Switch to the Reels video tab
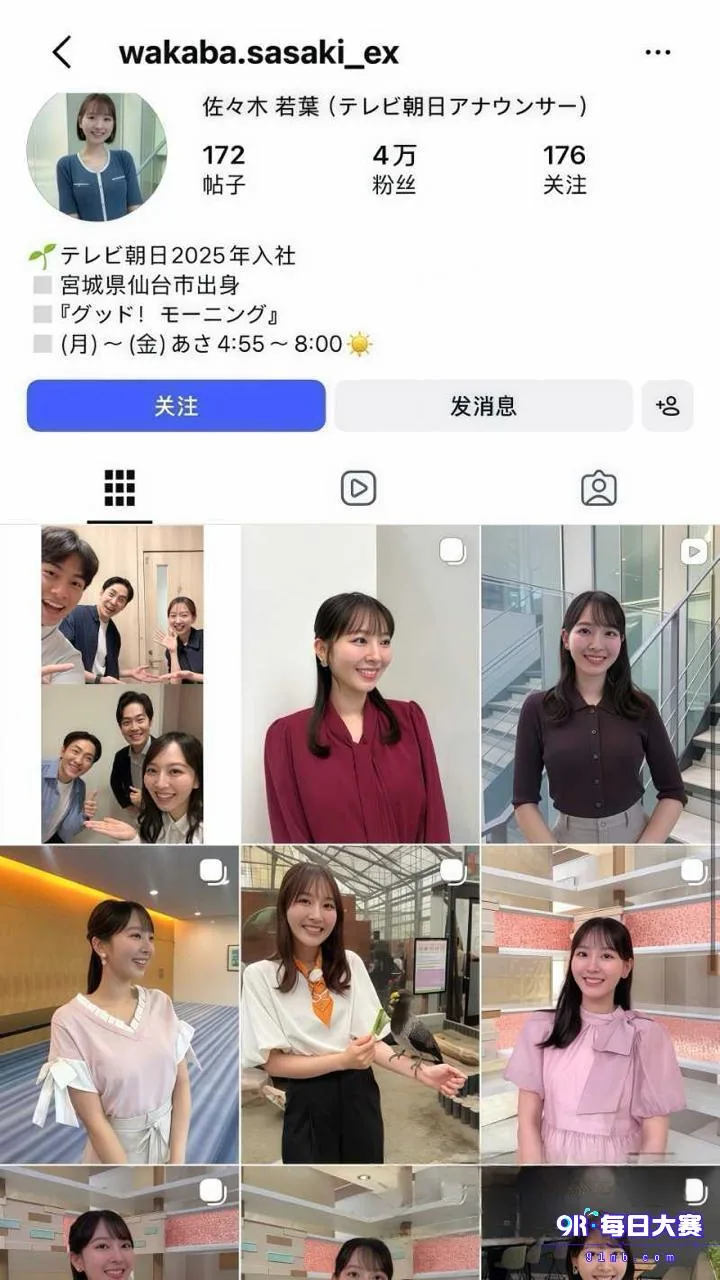The height and width of the screenshot is (1280, 720). [358, 488]
